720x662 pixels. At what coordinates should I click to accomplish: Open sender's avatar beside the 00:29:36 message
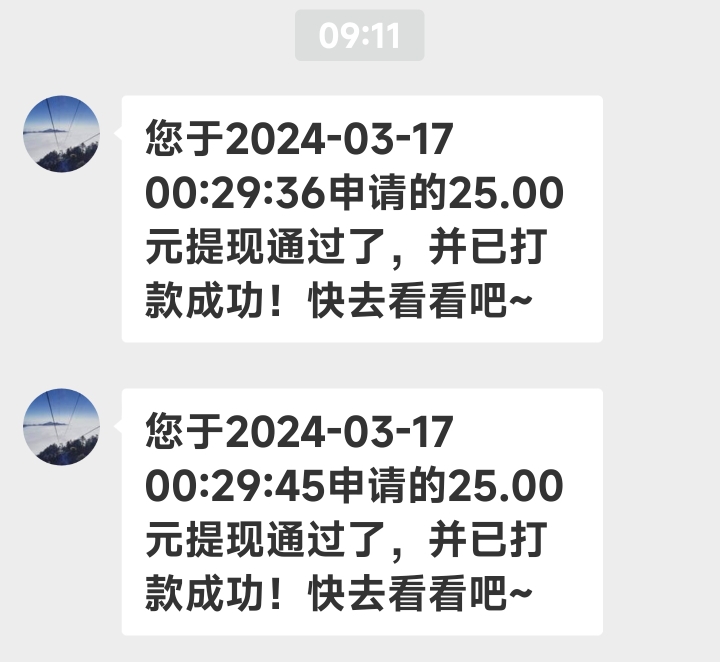(61, 134)
